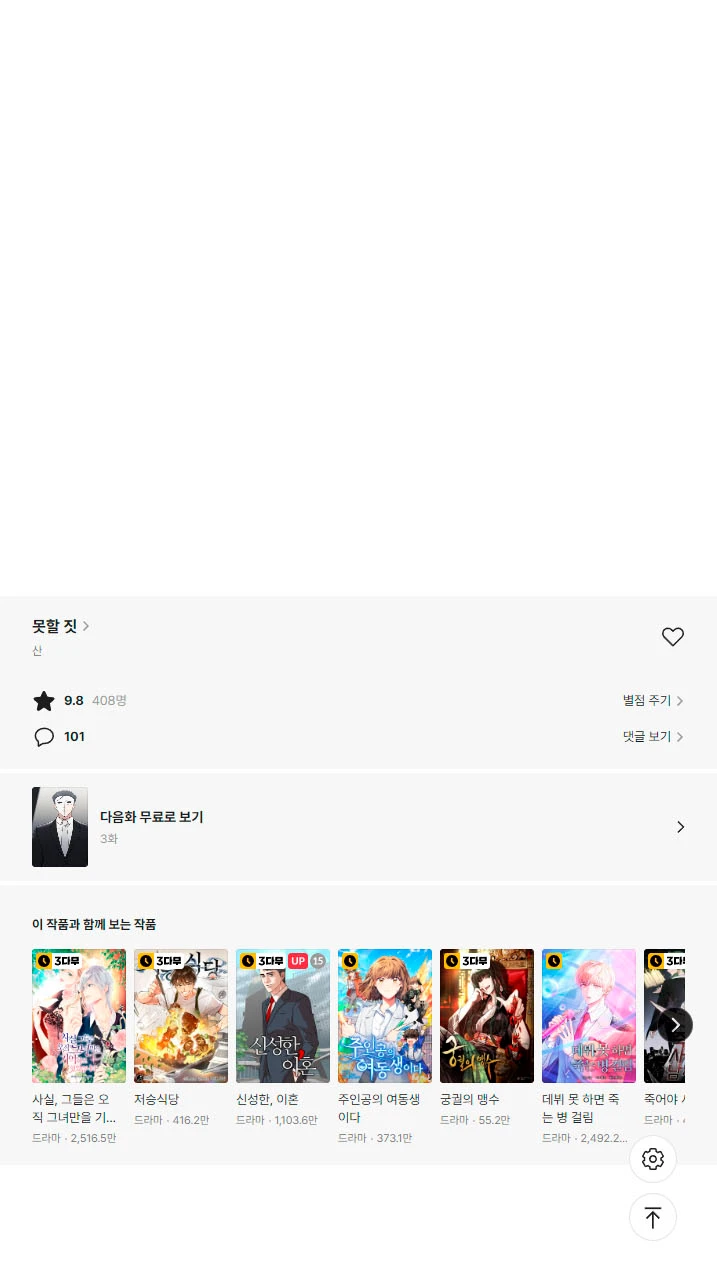717x1281 pixels.
Task: Open the viewer settings gear
Action: [x=653, y=1159]
